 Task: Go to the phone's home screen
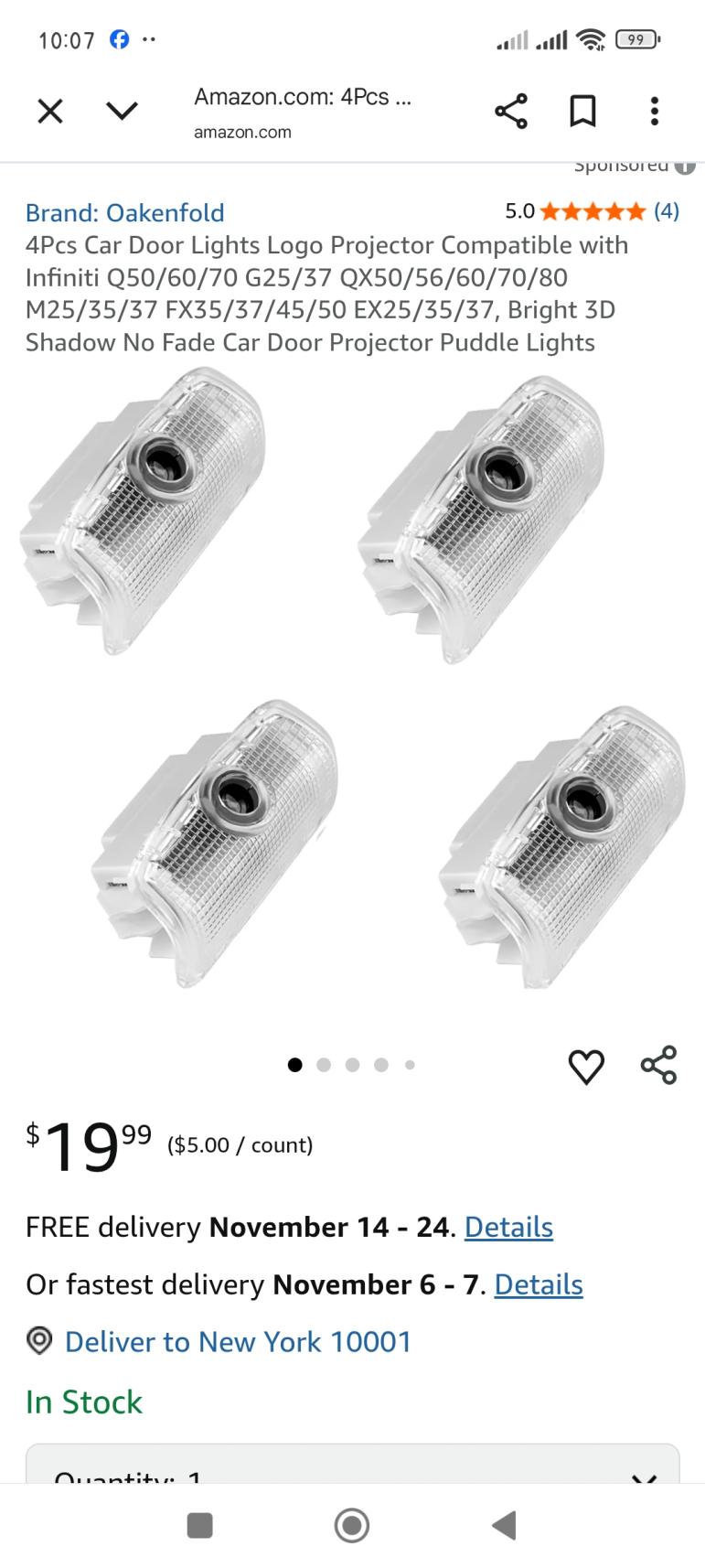(352, 1525)
